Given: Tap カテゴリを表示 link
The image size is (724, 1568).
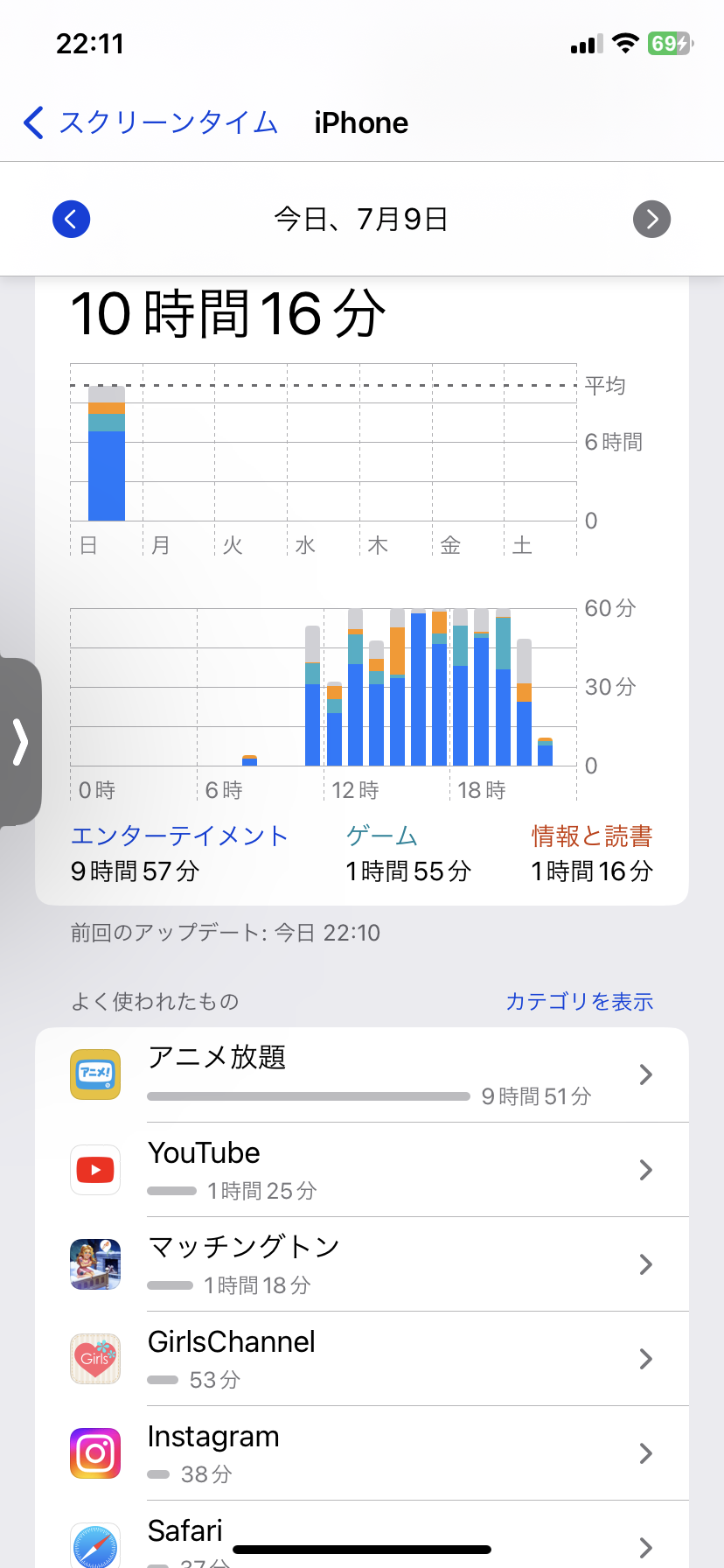Looking at the screenshot, I should 580,1001.
